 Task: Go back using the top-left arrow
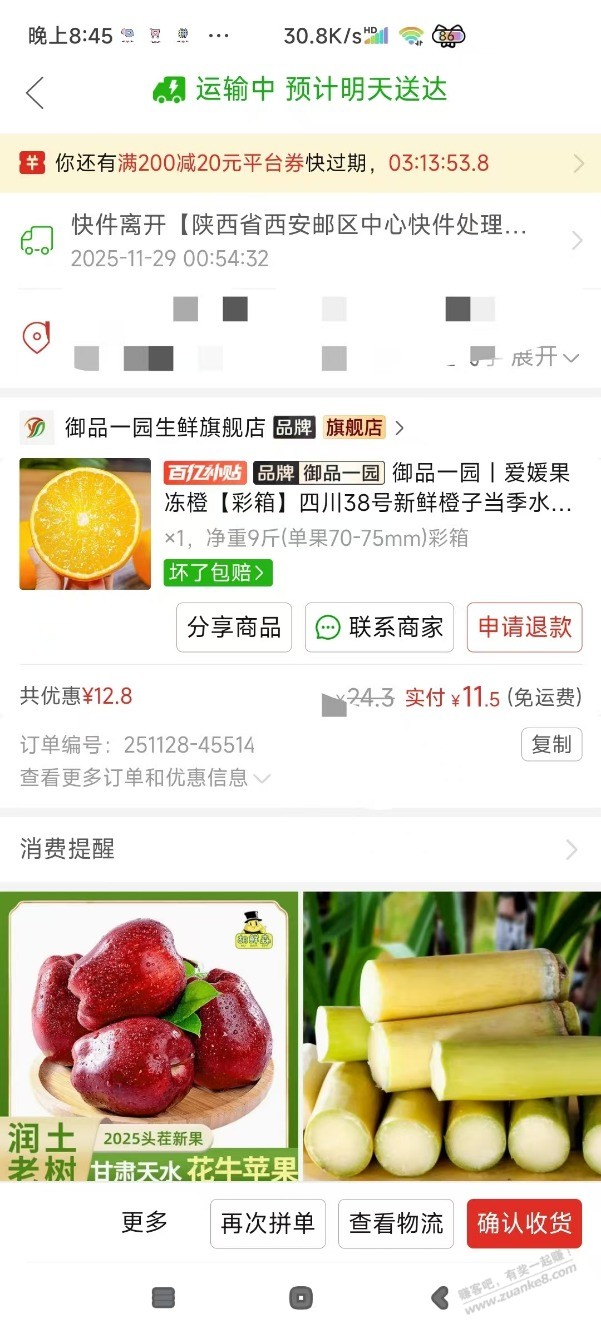click(35, 92)
